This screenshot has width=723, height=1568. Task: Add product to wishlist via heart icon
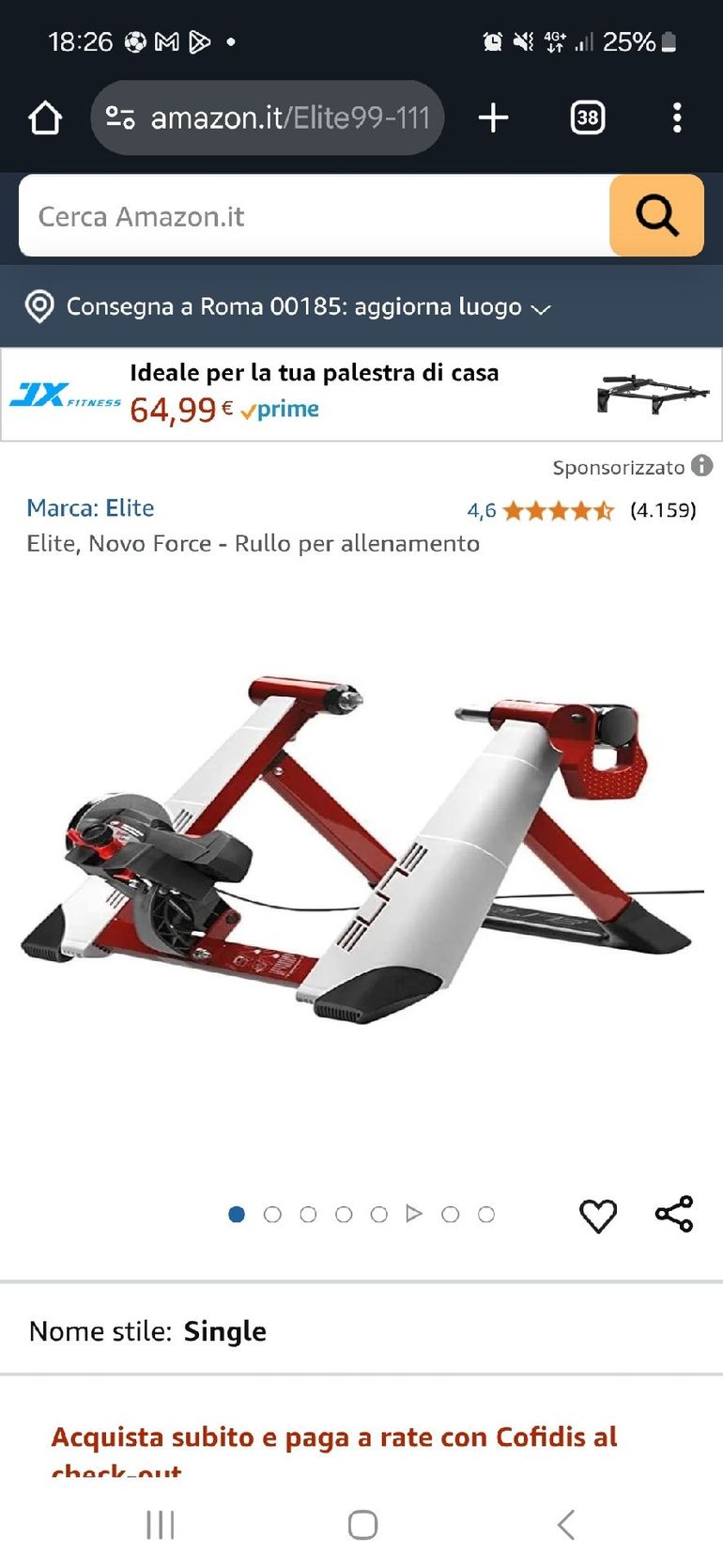coord(598,1214)
